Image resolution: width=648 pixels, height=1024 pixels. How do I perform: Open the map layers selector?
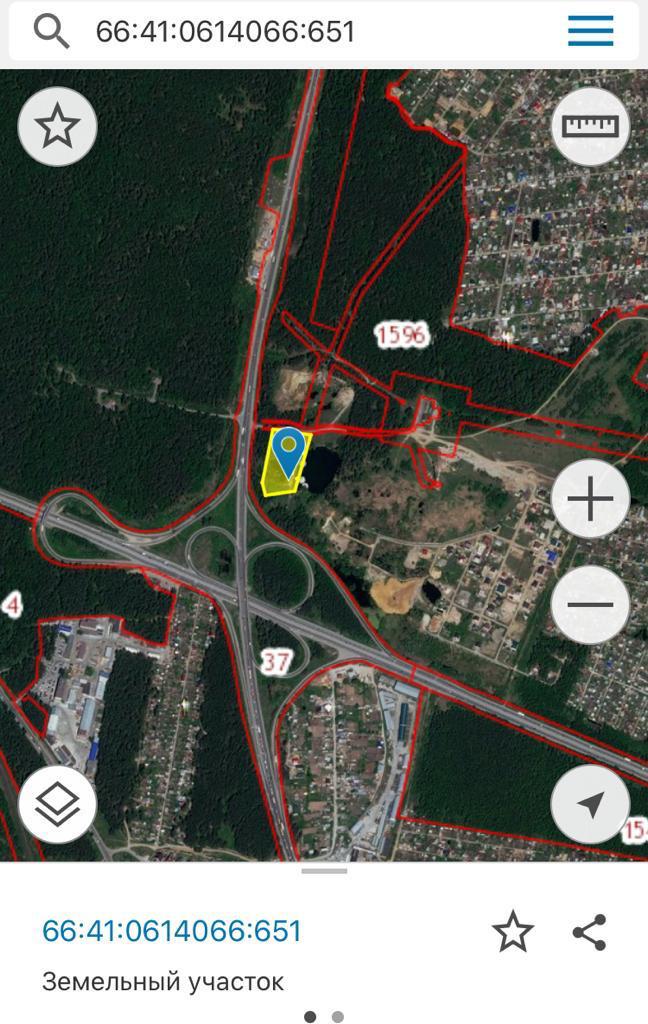tap(57, 804)
